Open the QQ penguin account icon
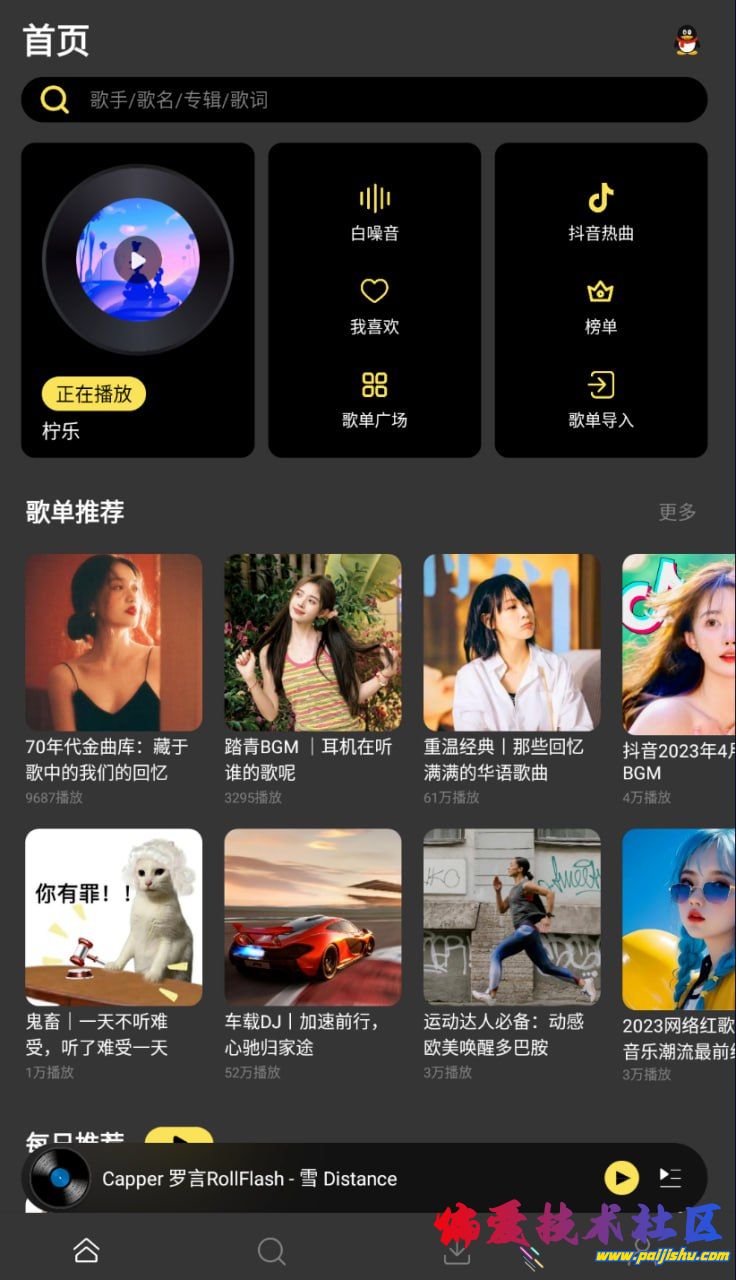The width and height of the screenshot is (736, 1280). tap(687, 41)
